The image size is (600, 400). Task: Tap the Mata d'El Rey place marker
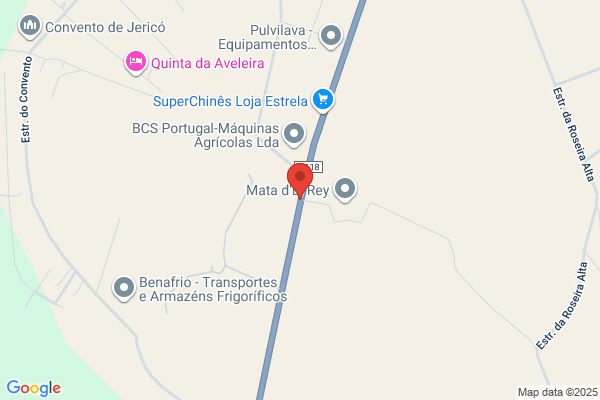(345, 189)
